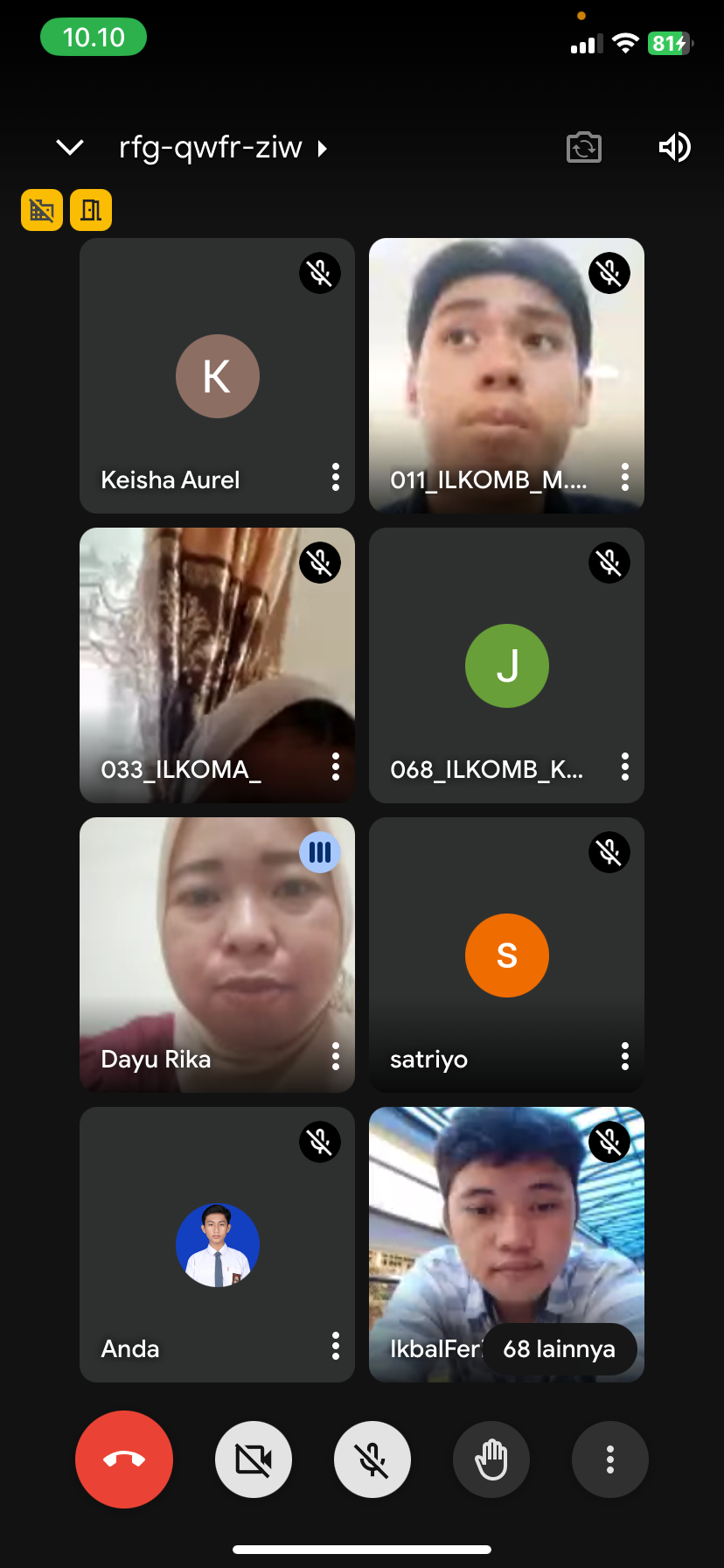Open options for satriyo
This screenshot has height=1568, width=724.
(625, 1056)
